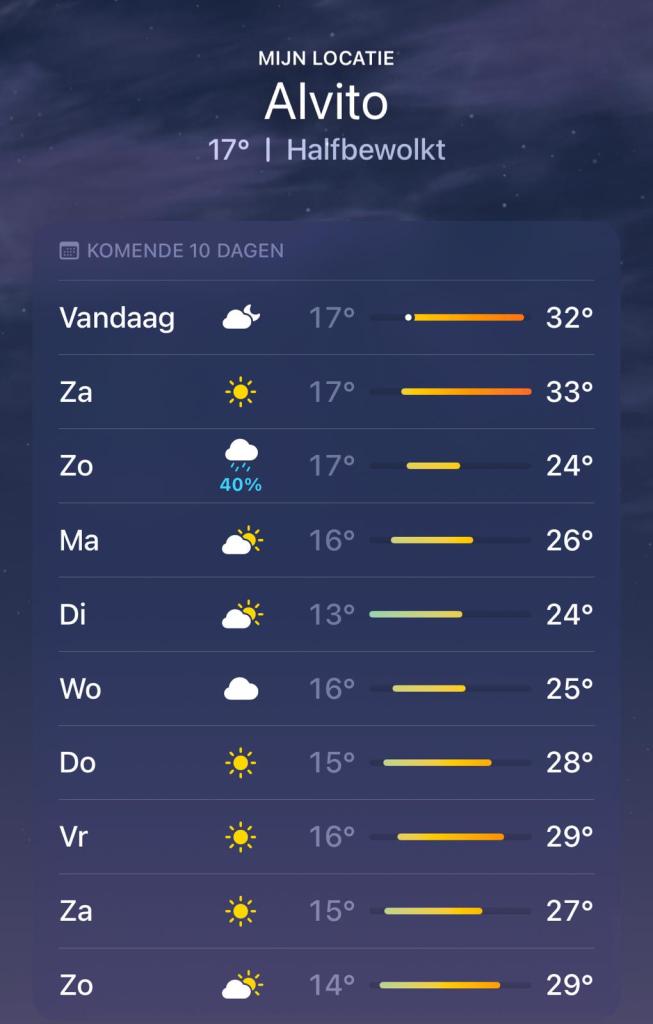This screenshot has width=653, height=1024.
Task: Open the cloudy Wo forecast row
Action: (x=326, y=688)
